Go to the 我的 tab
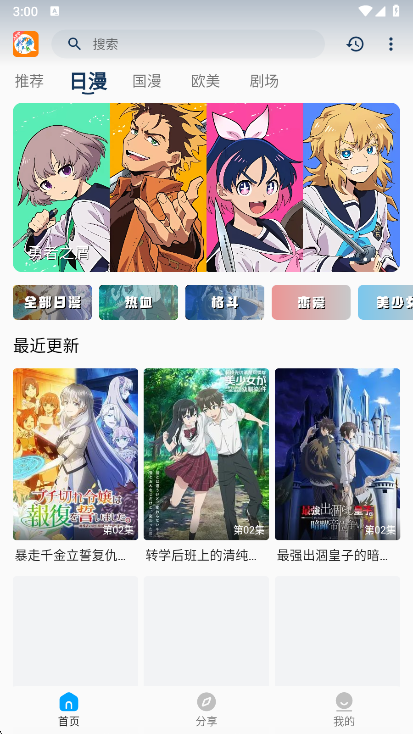413x734 pixels. [x=344, y=710]
